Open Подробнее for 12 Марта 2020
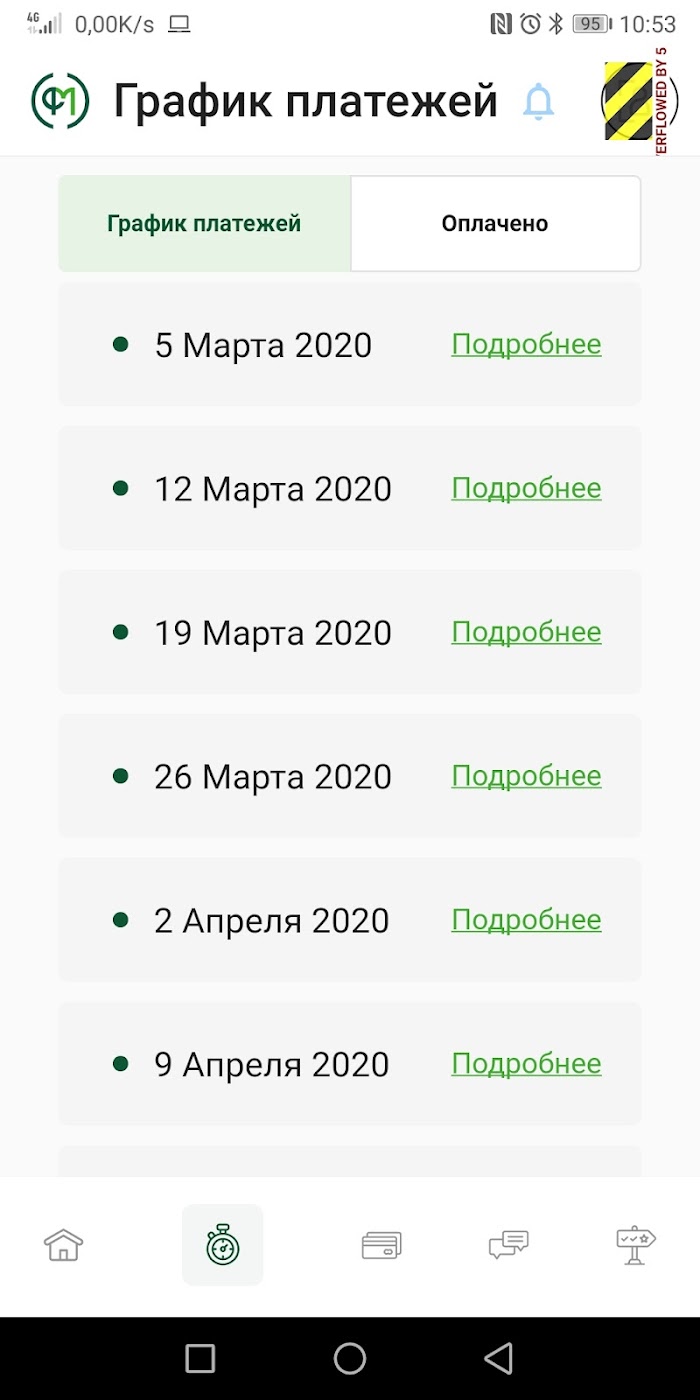The height and width of the screenshot is (1400, 700). click(x=526, y=489)
